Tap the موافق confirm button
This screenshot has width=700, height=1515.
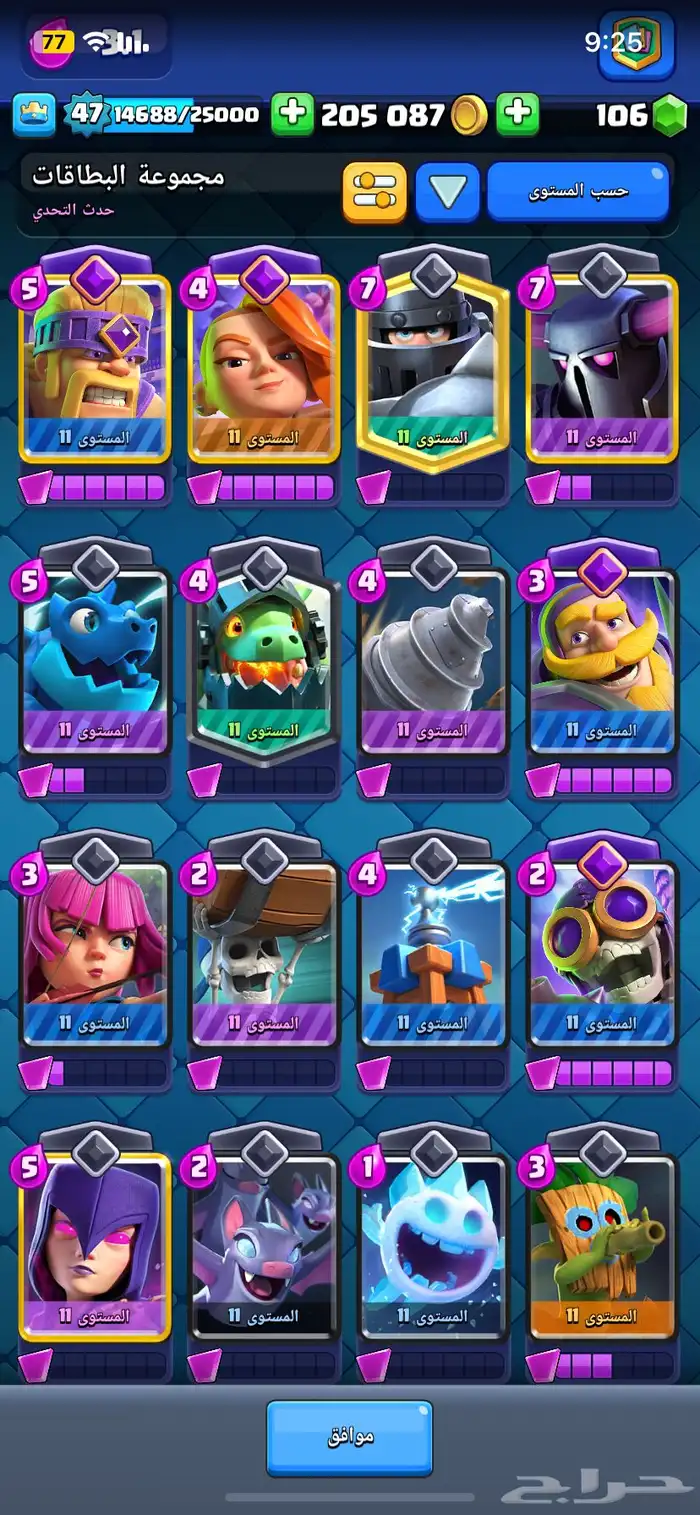tap(349, 1437)
